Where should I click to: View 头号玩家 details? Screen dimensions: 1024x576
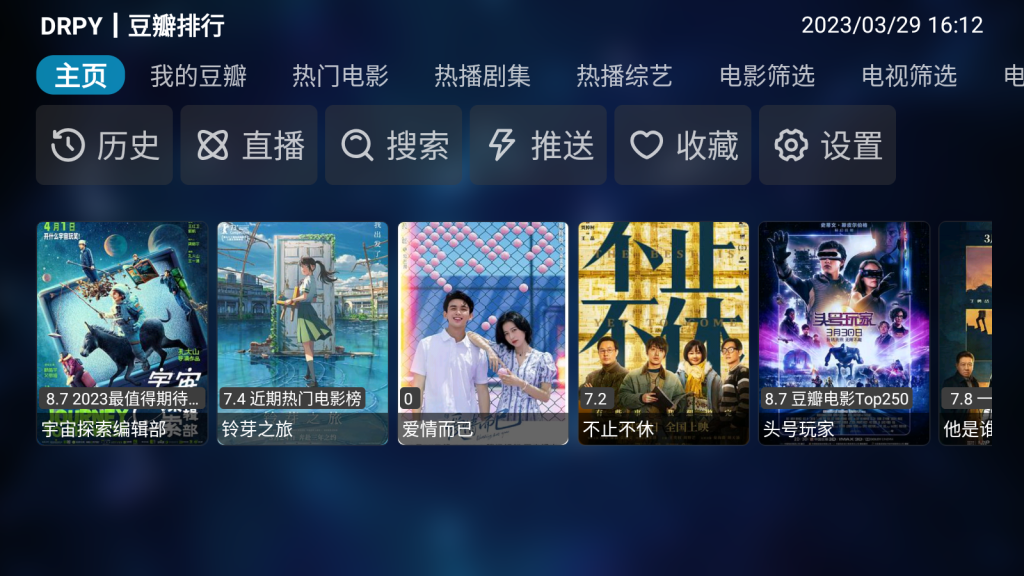pyautogui.click(x=844, y=333)
